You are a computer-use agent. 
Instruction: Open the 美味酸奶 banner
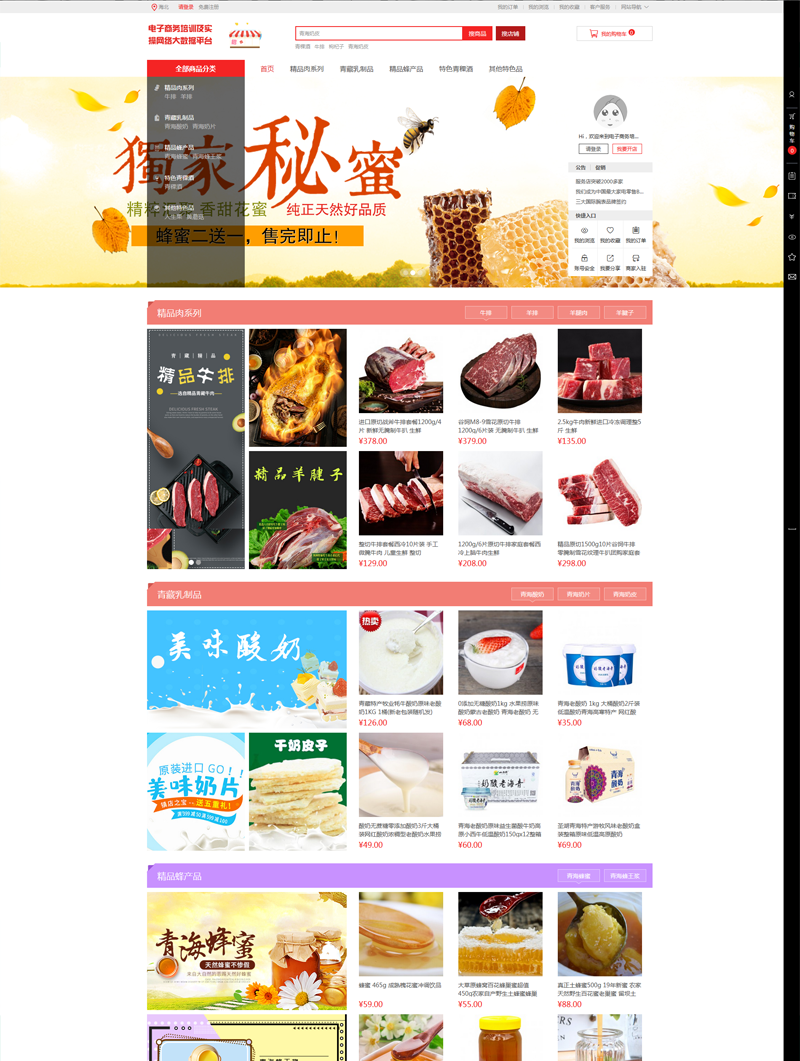click(x=246, y=666)
